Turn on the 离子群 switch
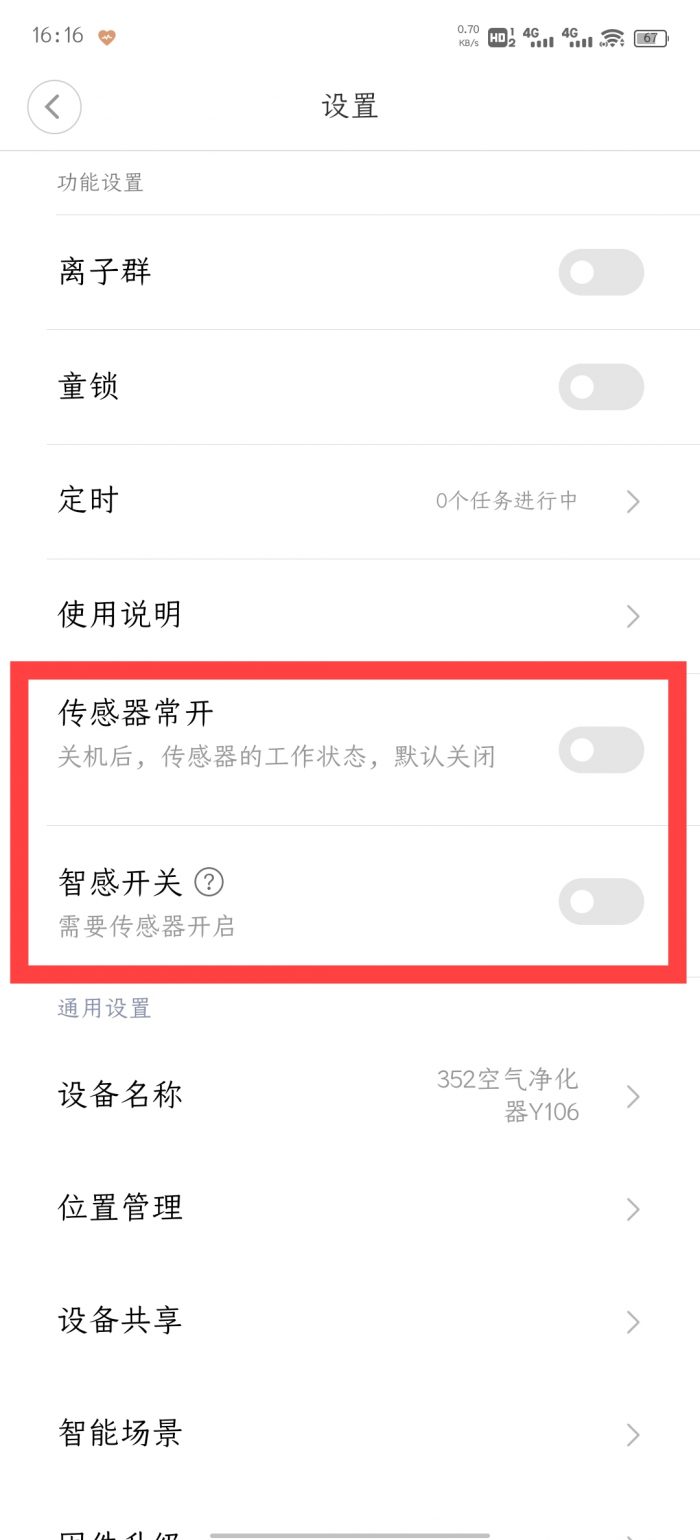Screen dimensions: 700x1540 coord(600,272)
